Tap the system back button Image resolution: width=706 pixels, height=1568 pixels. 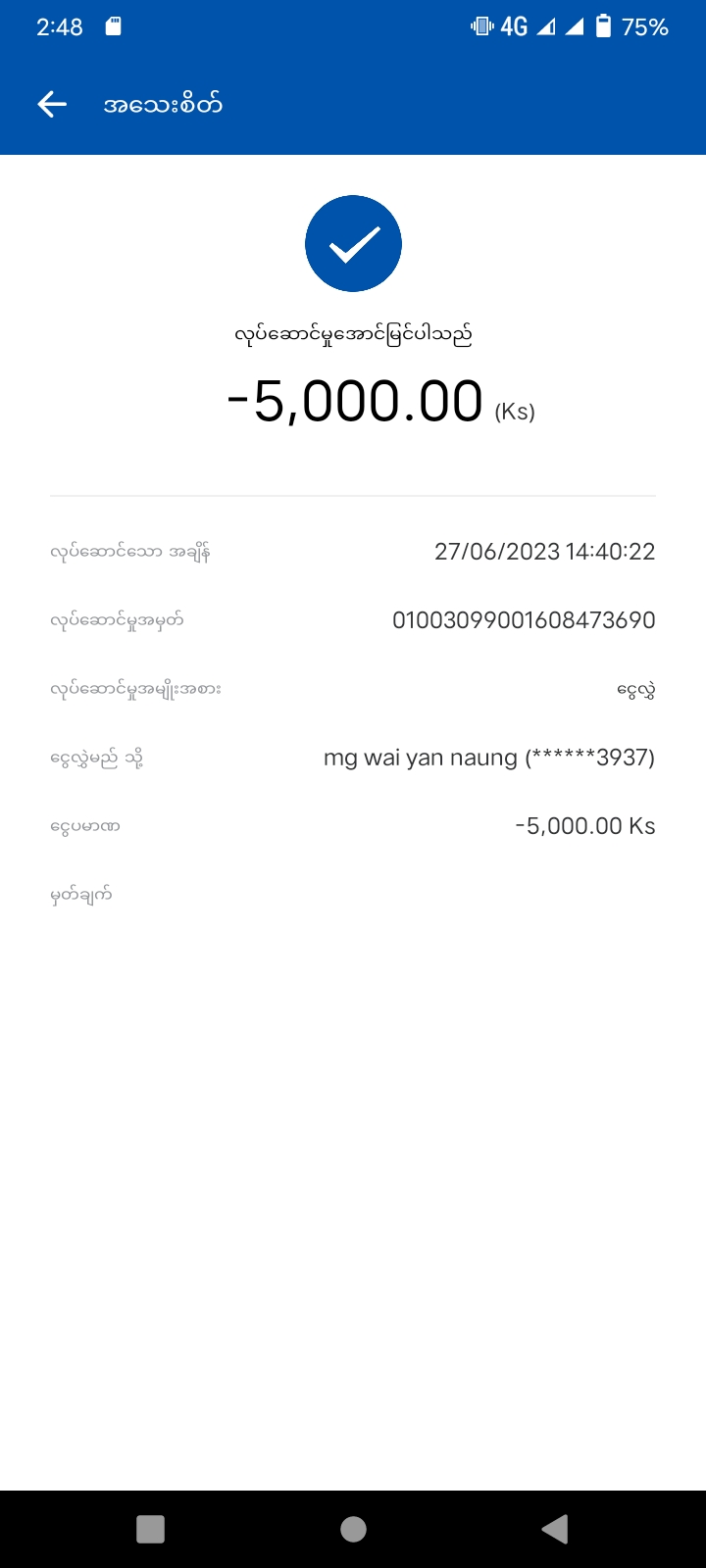coord(554,1529)
